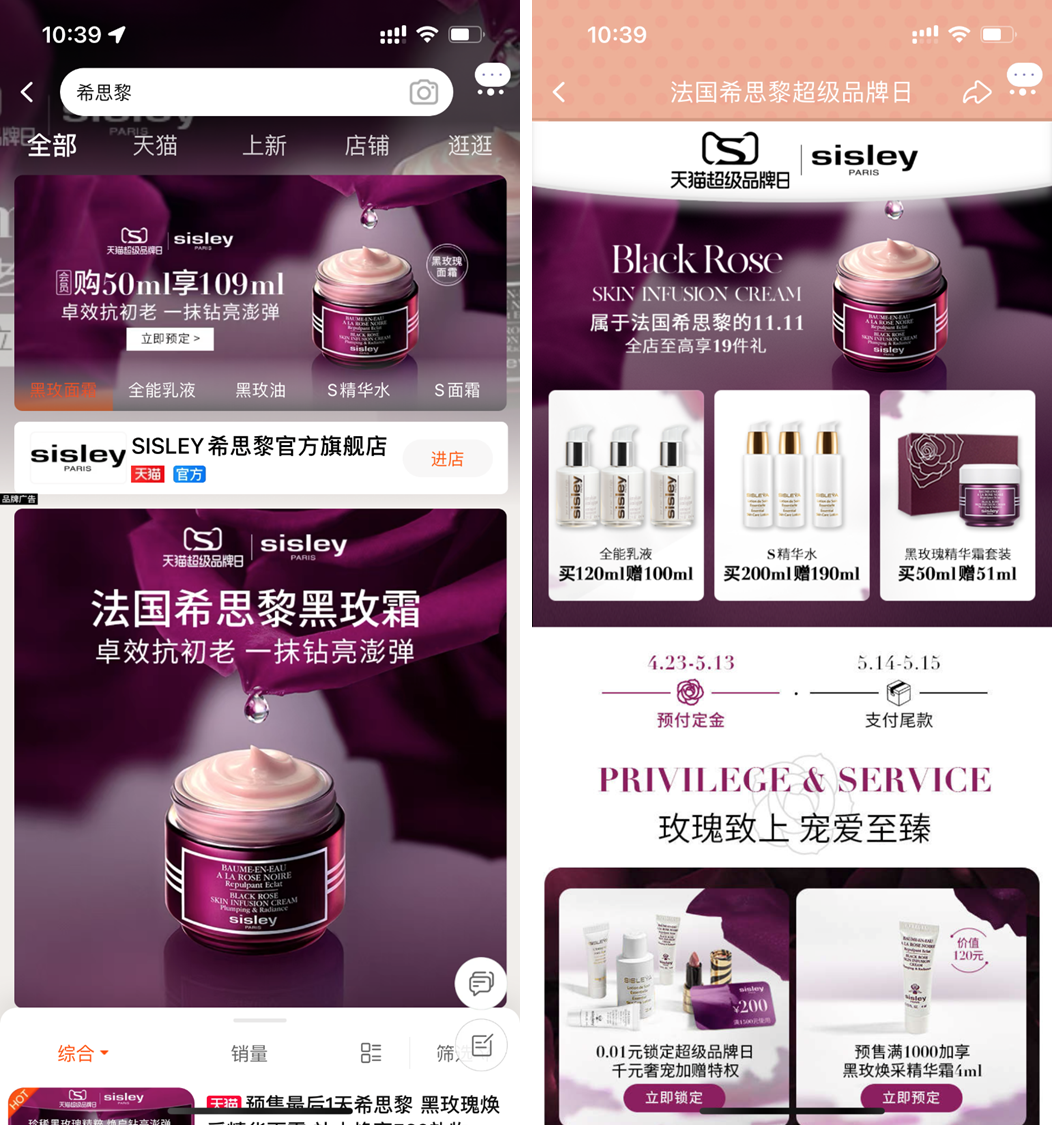Tap 立即预定 under 预售满1000加享

click(911, 1098)
